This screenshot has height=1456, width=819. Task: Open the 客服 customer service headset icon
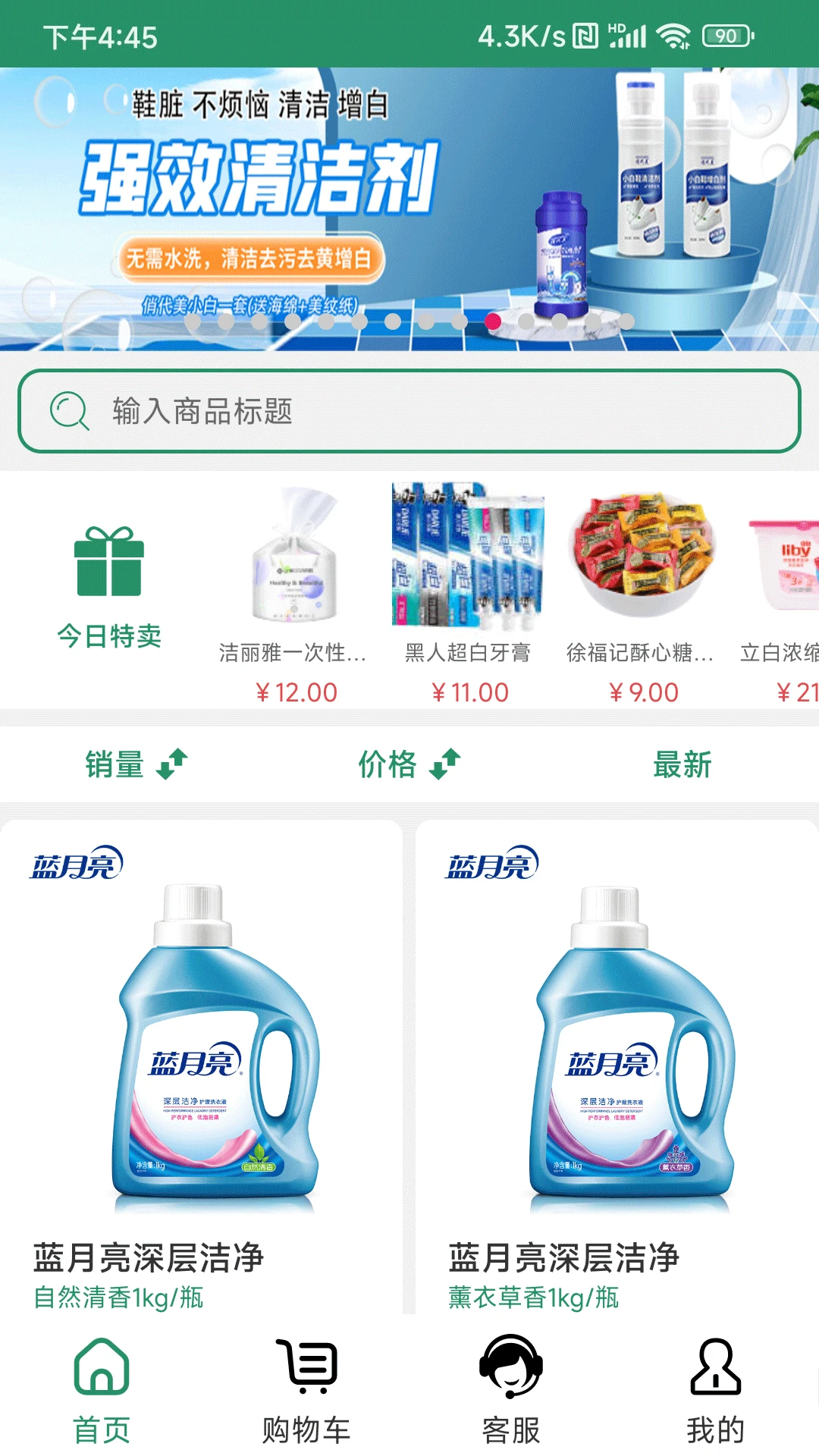tap(511, 1380)
